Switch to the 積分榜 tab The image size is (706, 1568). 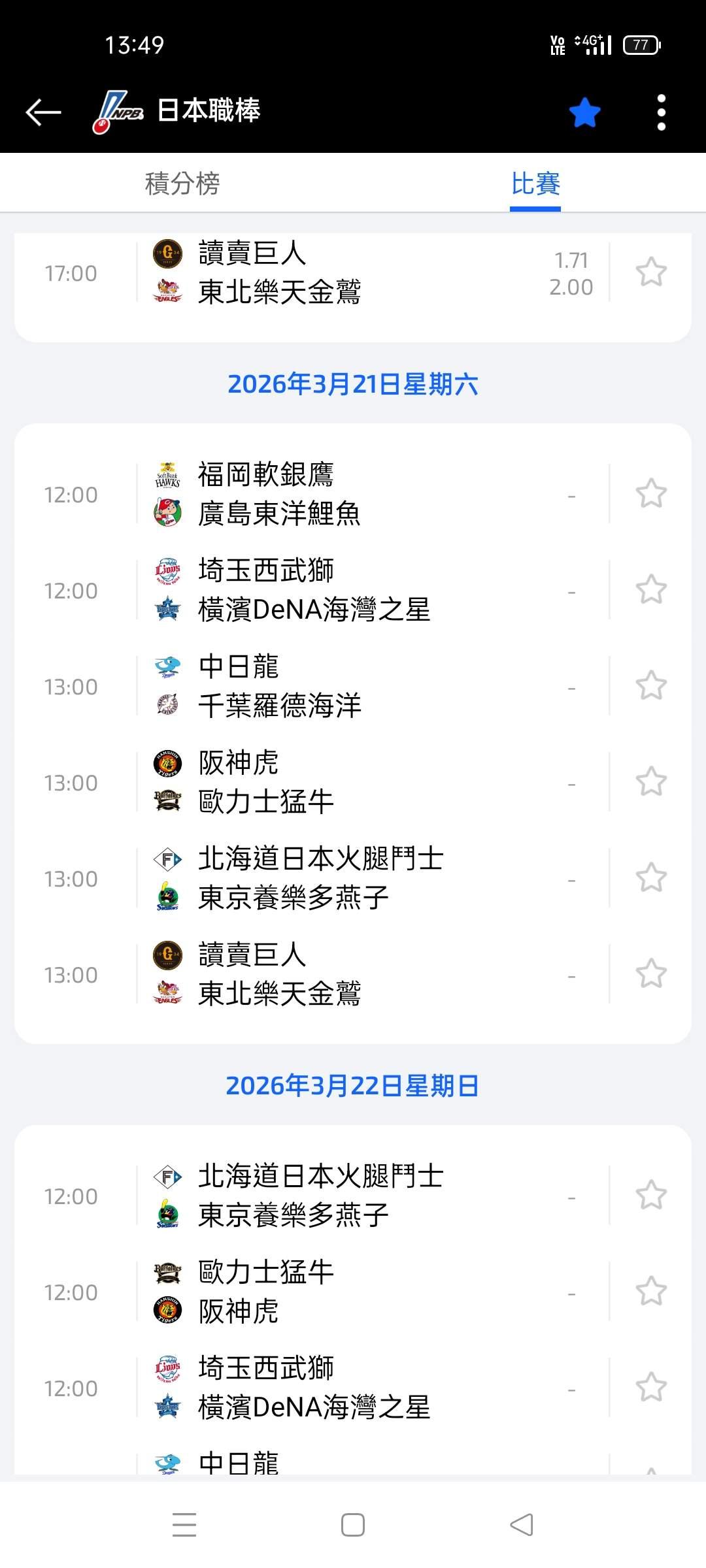182,183
